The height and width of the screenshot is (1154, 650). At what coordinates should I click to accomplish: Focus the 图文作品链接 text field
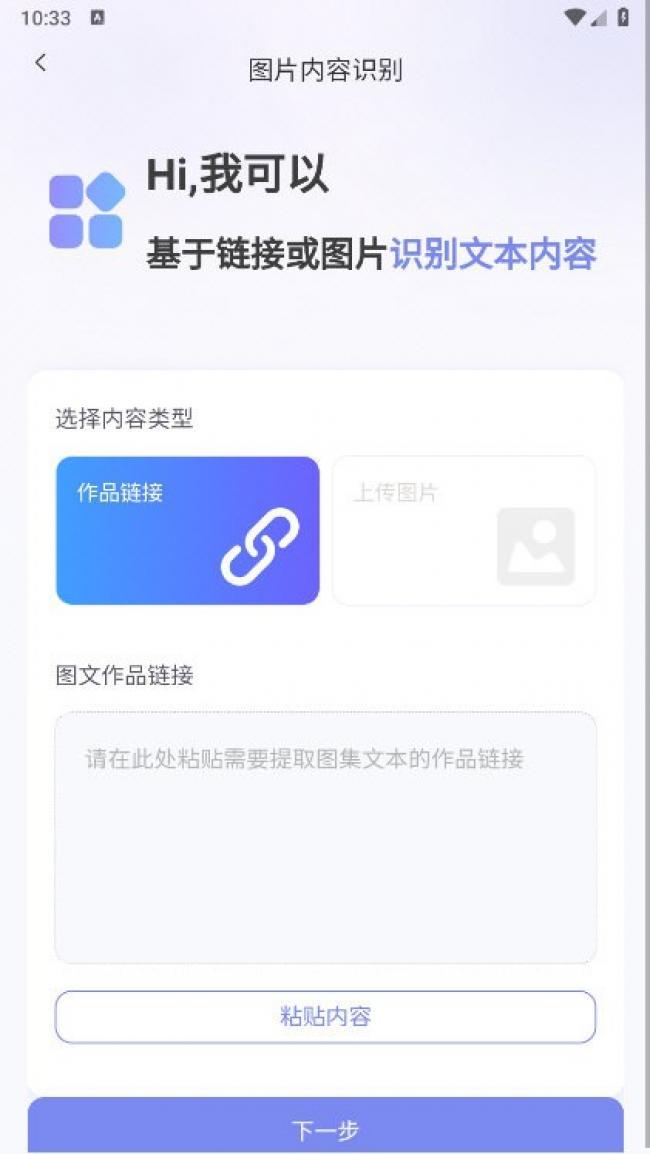click(325, 837)
